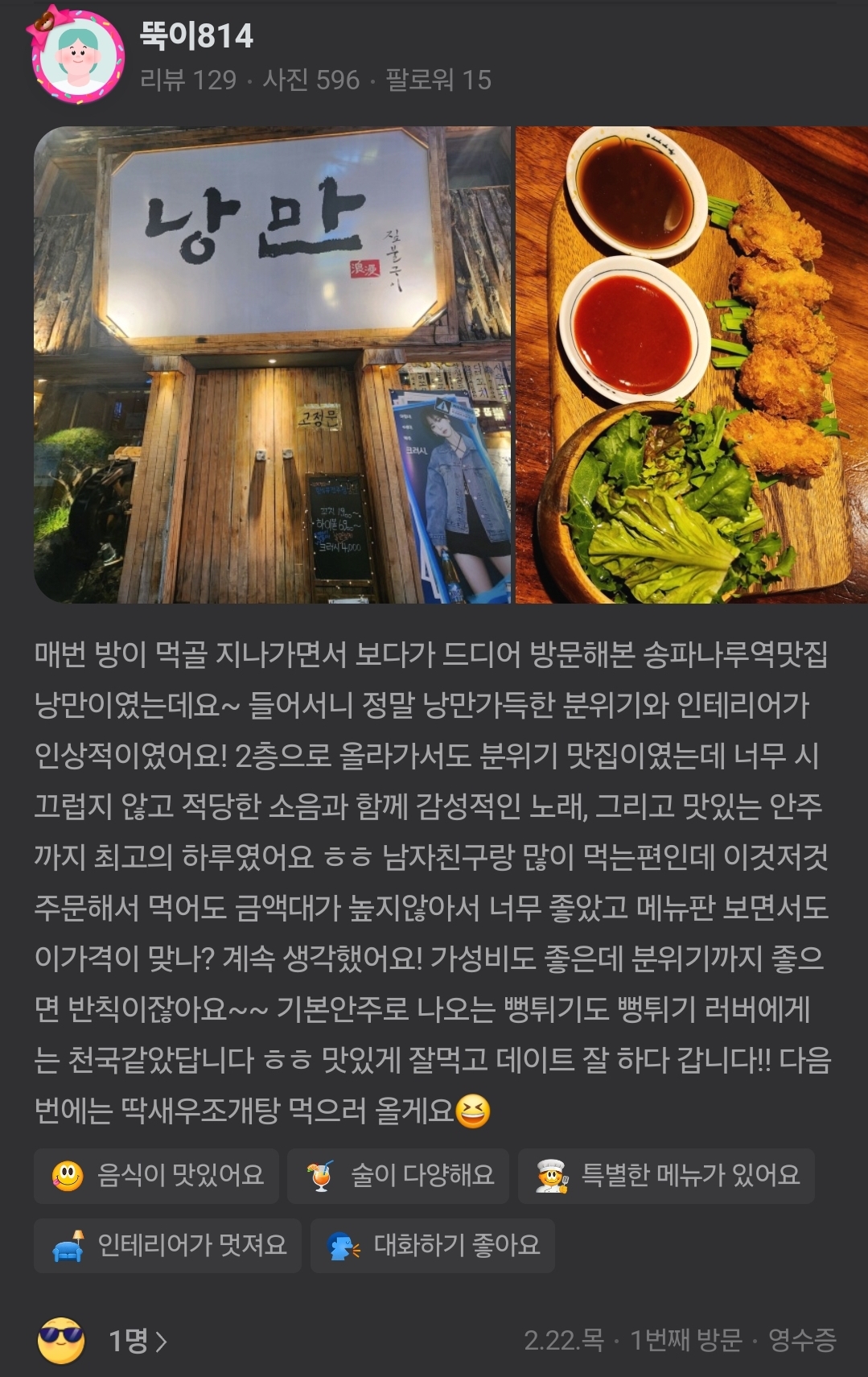View the 낭만 storefront photo
The image size is (868, 1377).
272,365
